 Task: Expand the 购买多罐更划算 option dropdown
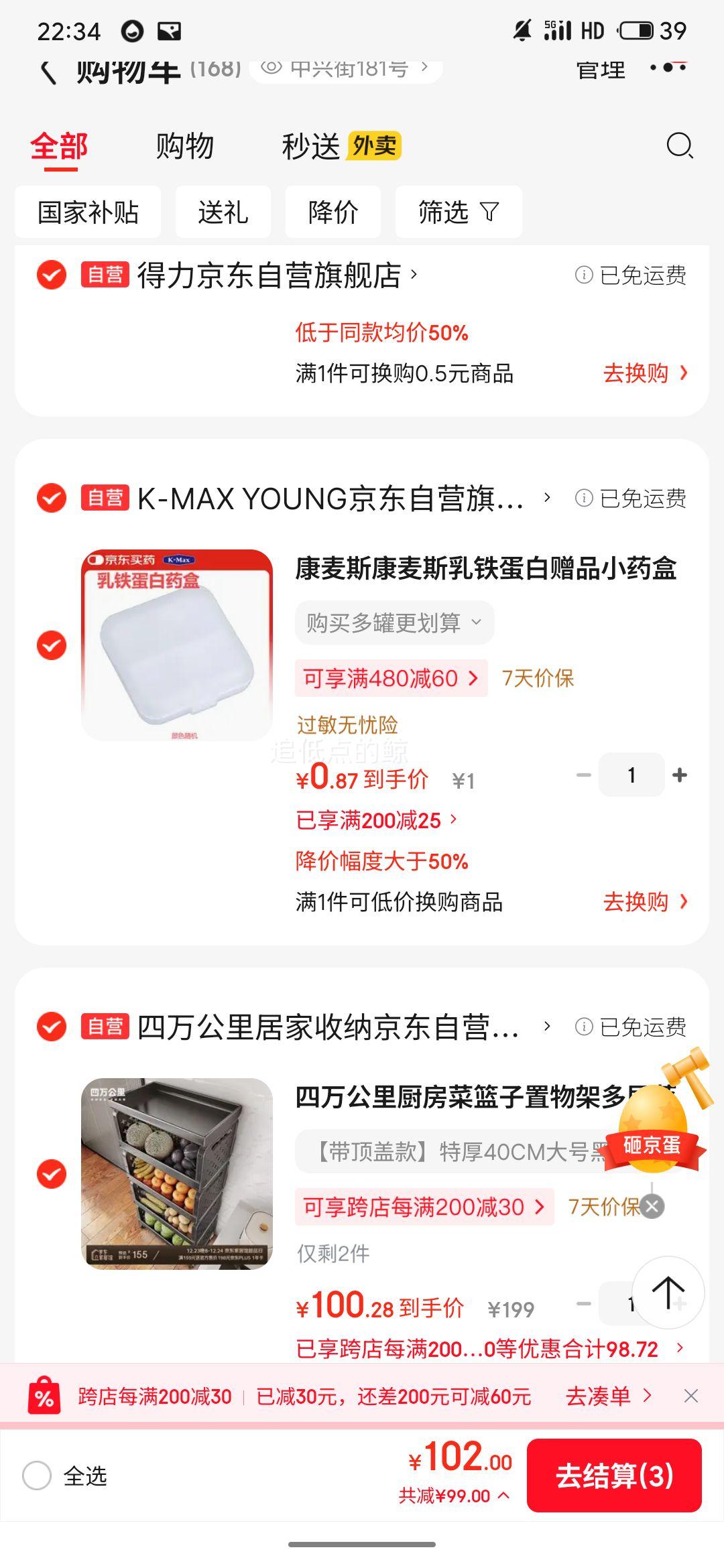394,623
